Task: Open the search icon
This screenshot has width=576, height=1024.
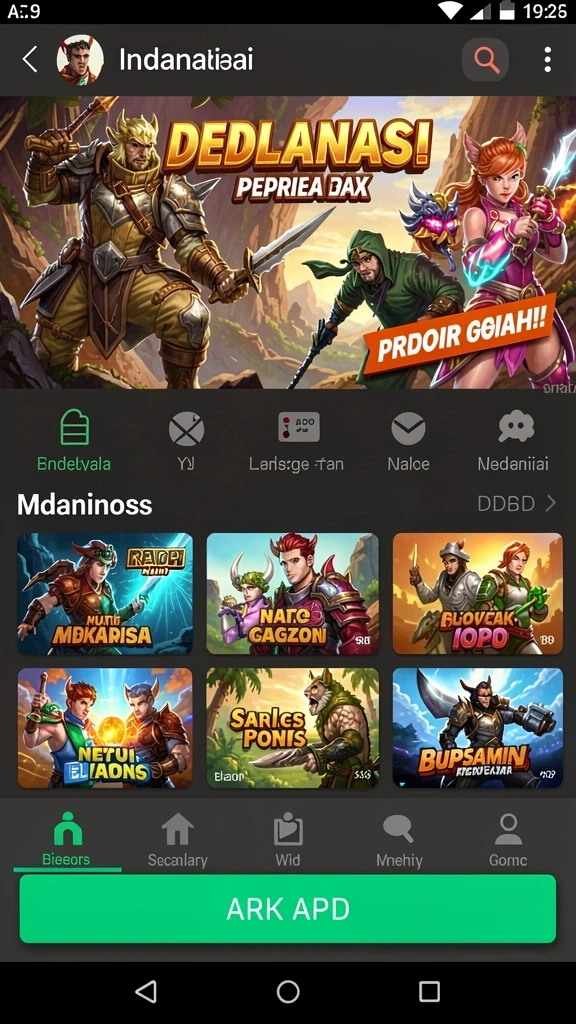Action: (485, 60)
